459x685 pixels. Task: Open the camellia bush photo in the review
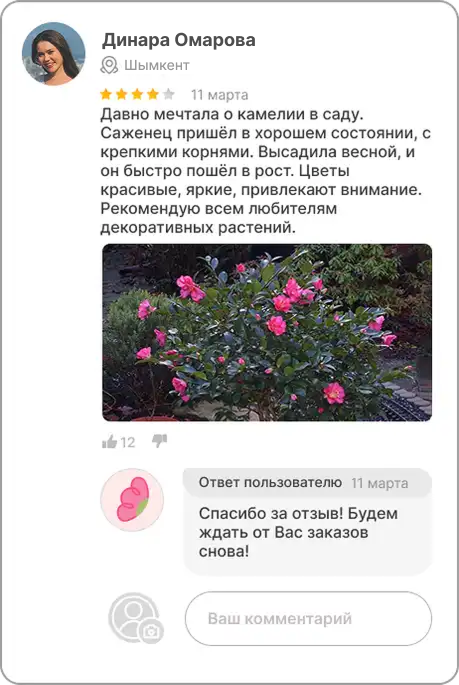(267, 332)
